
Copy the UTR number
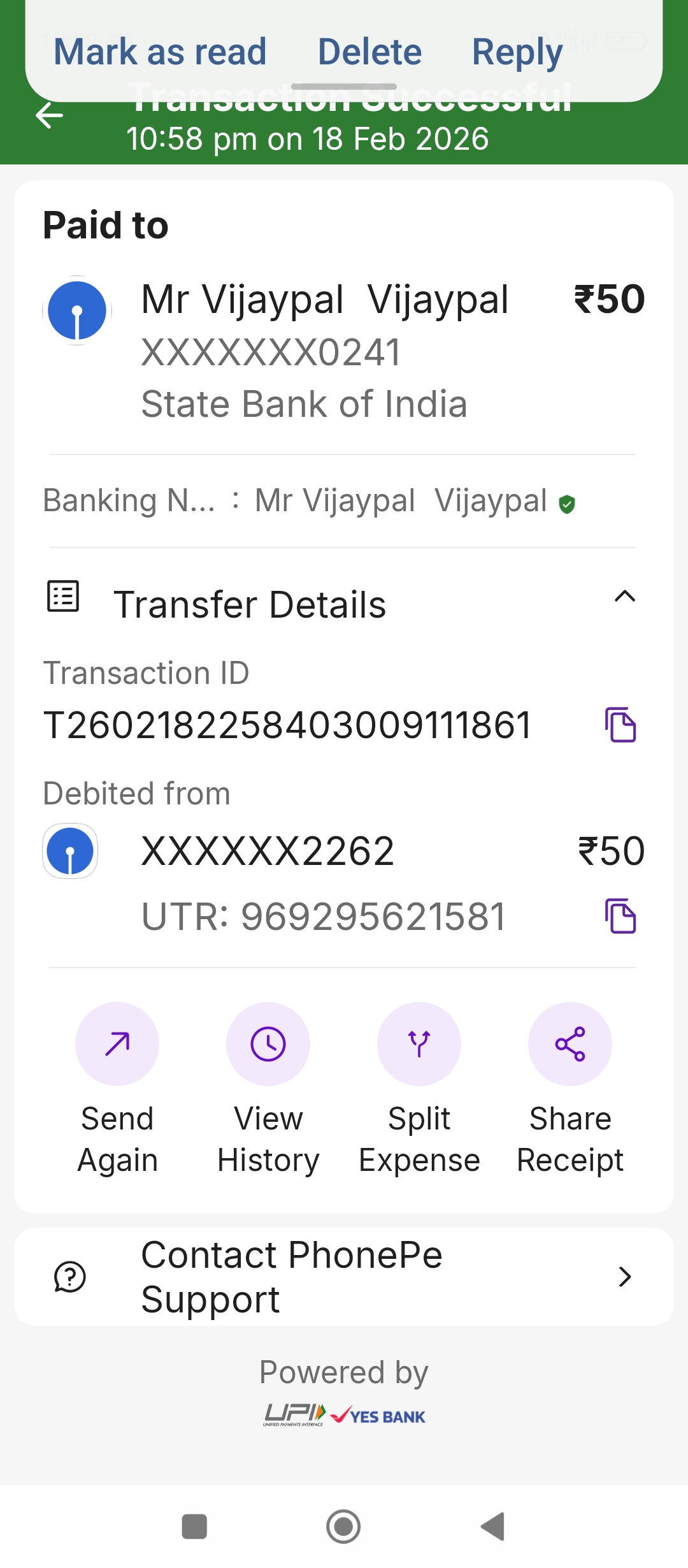[x=620, y=916]
